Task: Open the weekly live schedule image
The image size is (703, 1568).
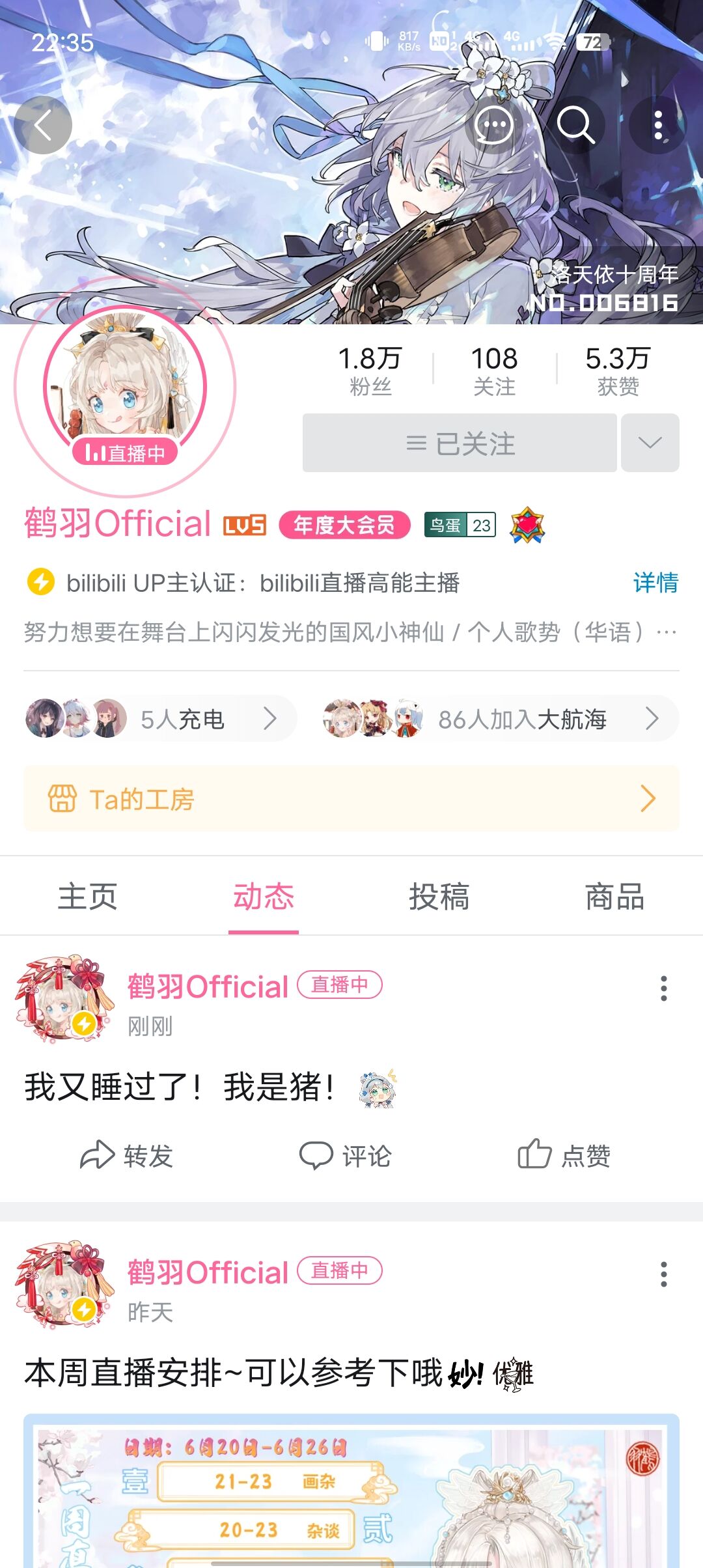Action: tap(351, 1491)
